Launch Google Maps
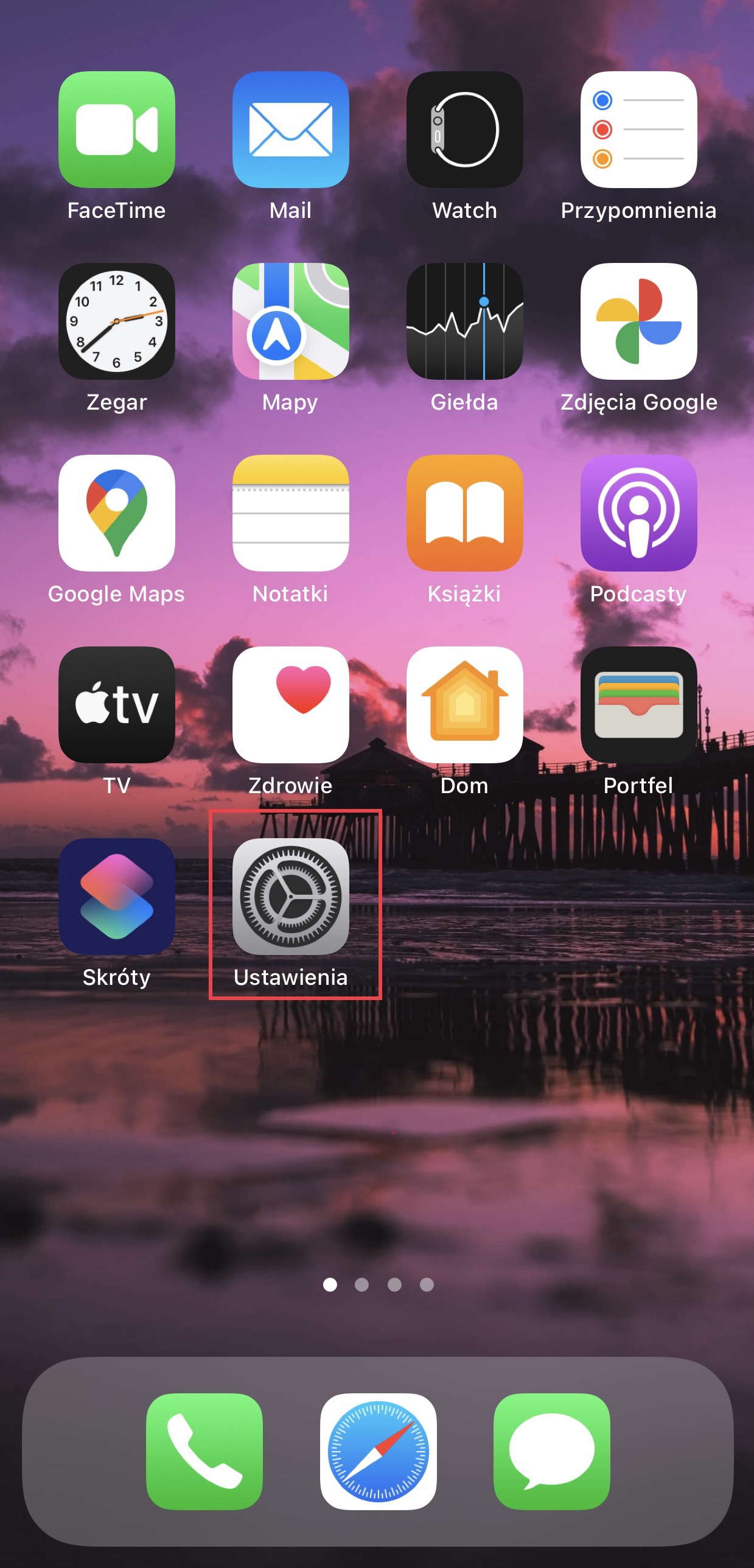The height and width of the screenshot is (1568, 754). coord(116,513)
